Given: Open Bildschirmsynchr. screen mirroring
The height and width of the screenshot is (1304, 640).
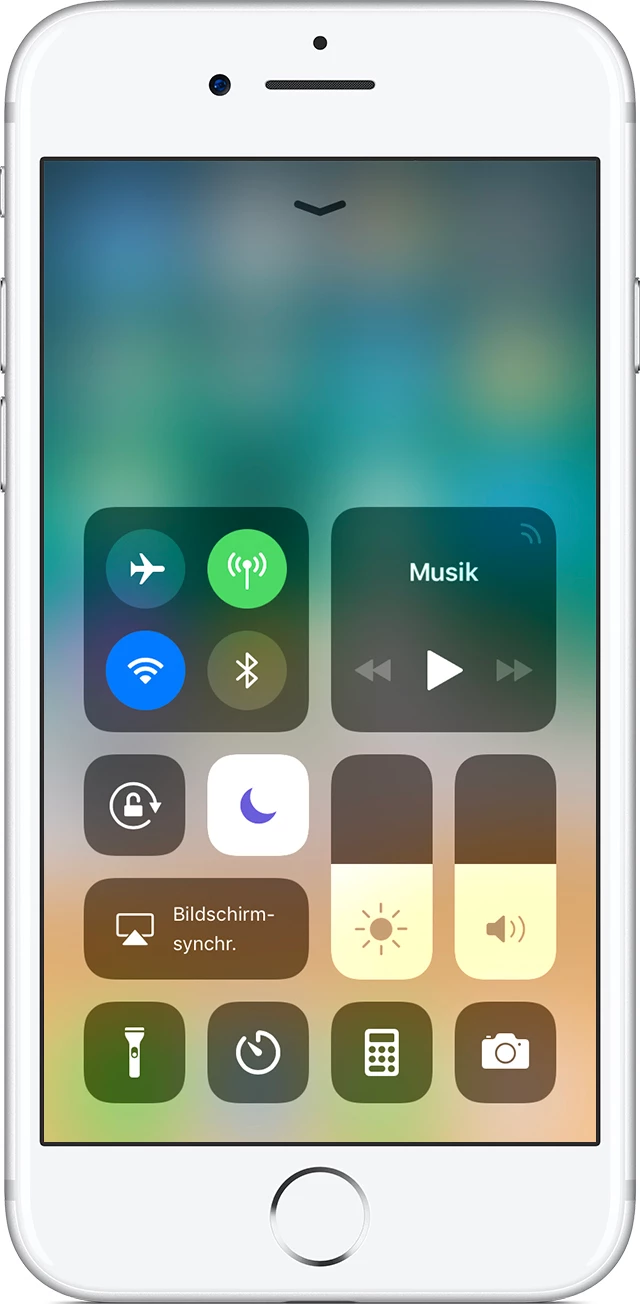Looking at the screenshot, I should [x=196, y=928].
